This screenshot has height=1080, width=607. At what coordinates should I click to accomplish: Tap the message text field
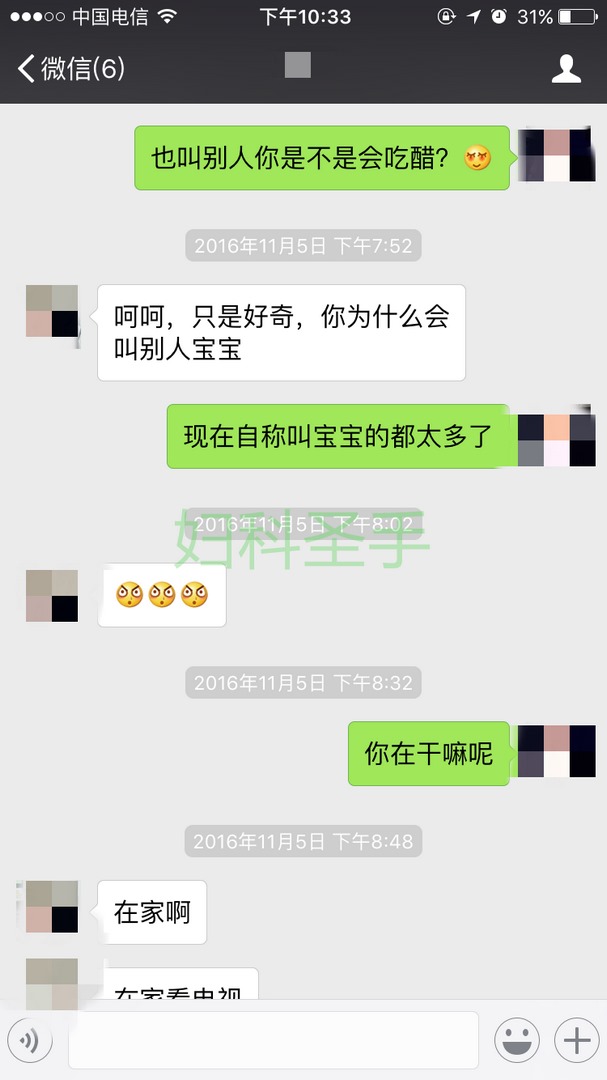(x=273, y=1041)
